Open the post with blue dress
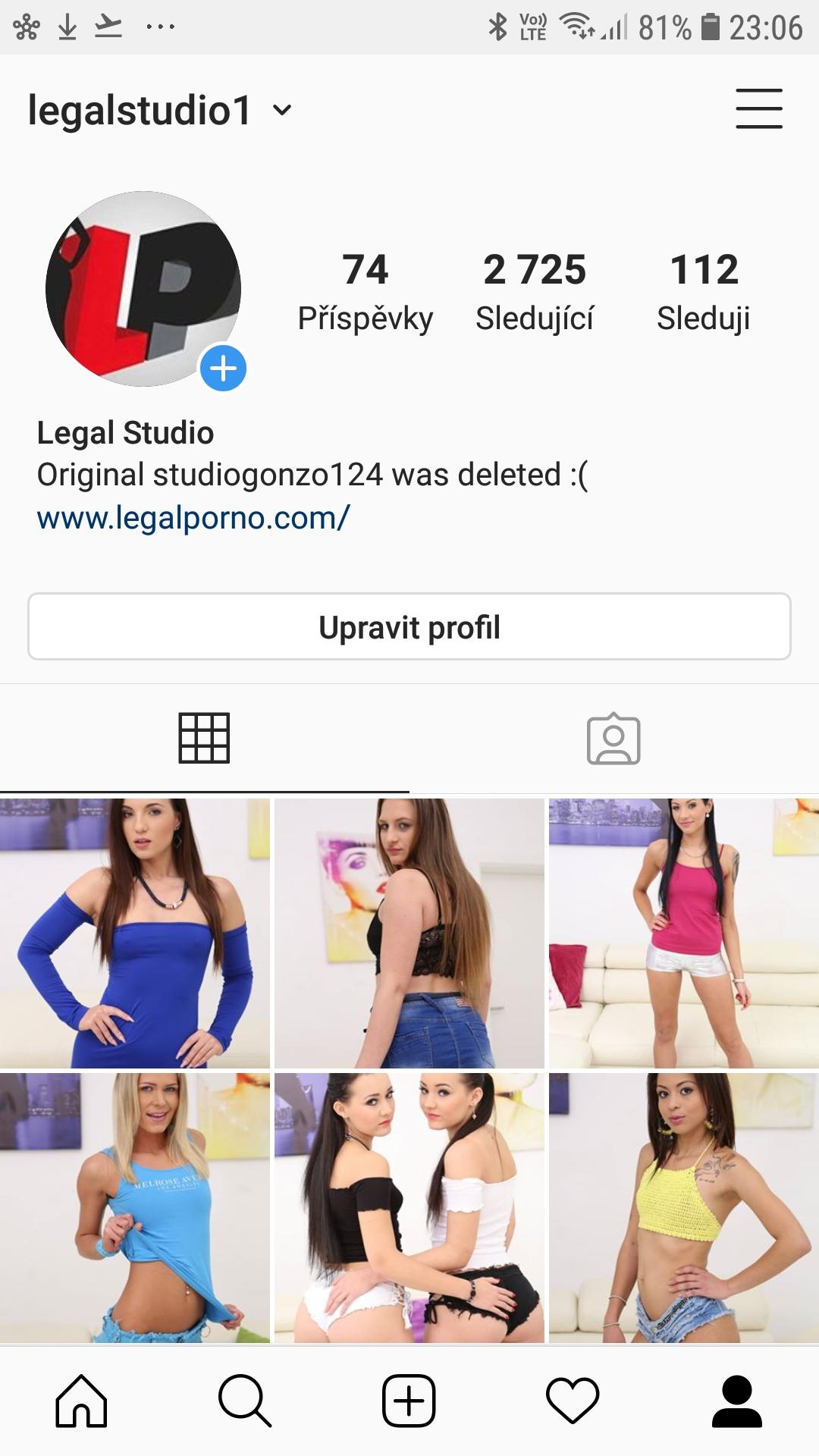 point(135,933)
